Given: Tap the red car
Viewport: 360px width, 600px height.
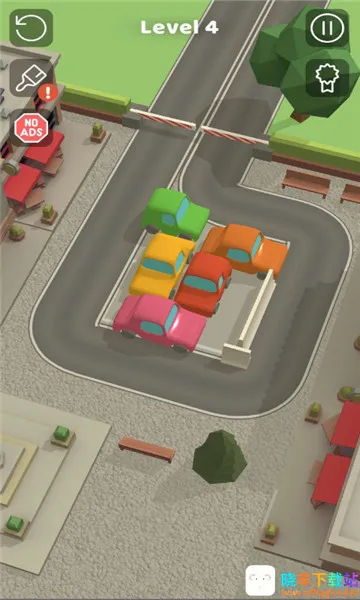Looking at the screenshot, I should click(x=203, y=284).
